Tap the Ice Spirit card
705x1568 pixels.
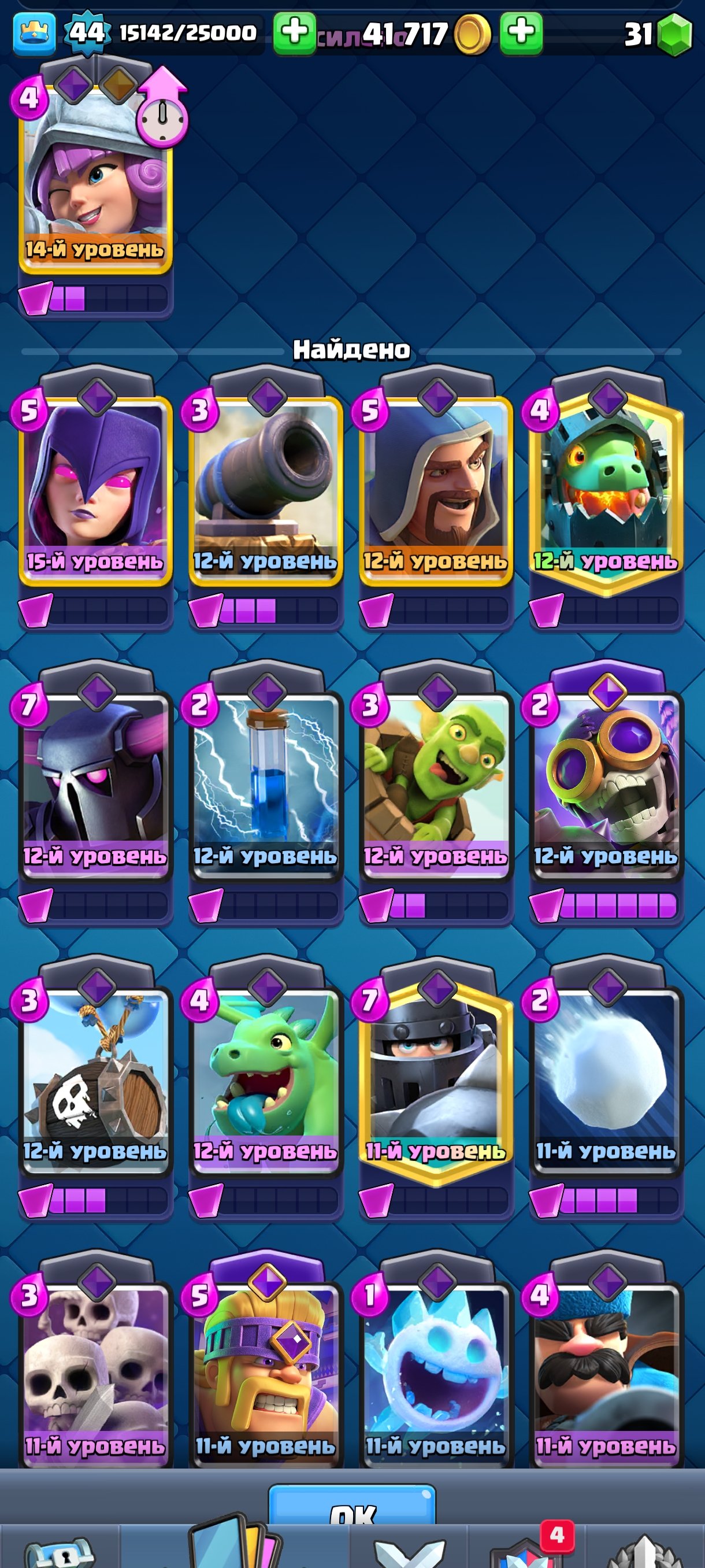(x=436, y=1370)
